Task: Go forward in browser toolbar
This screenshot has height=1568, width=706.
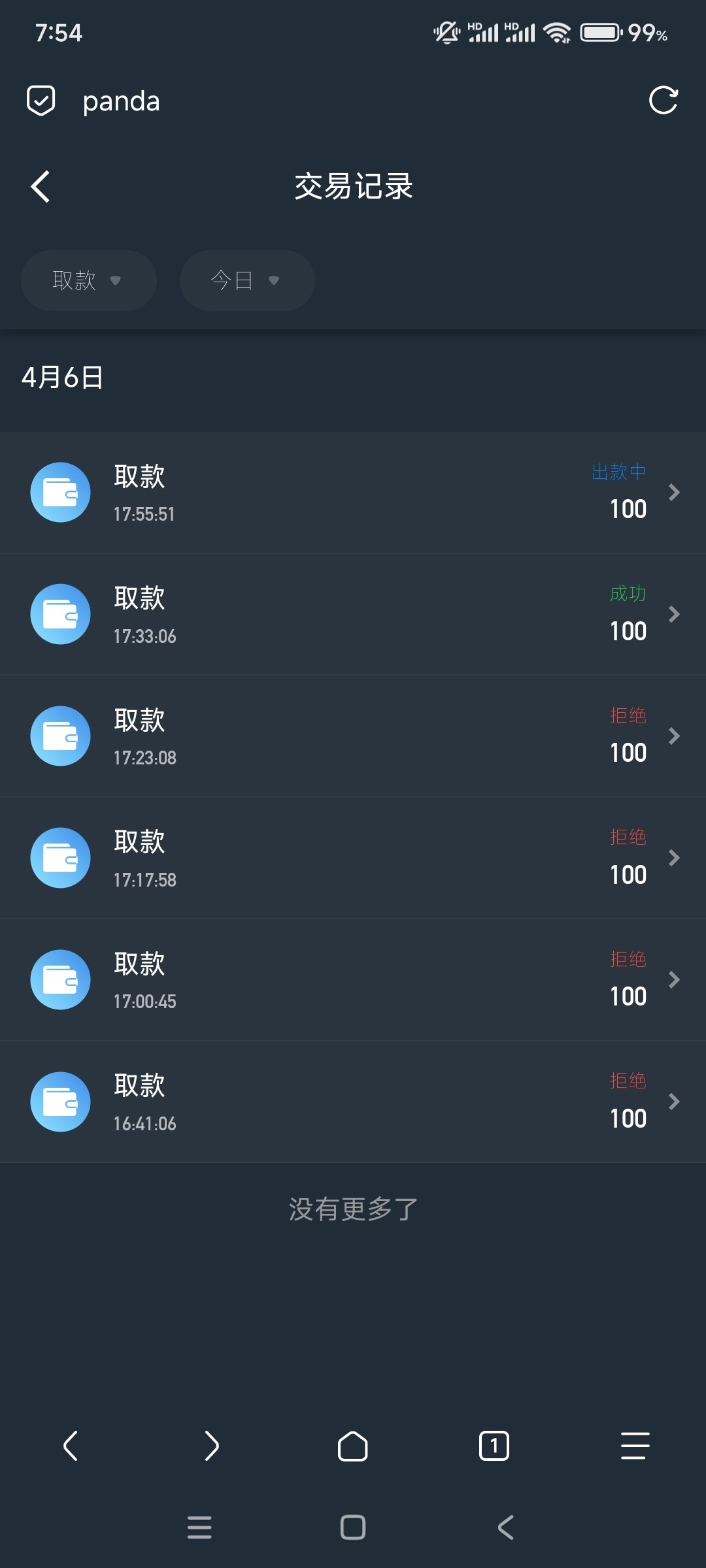Action: [x=211, y=1445]
